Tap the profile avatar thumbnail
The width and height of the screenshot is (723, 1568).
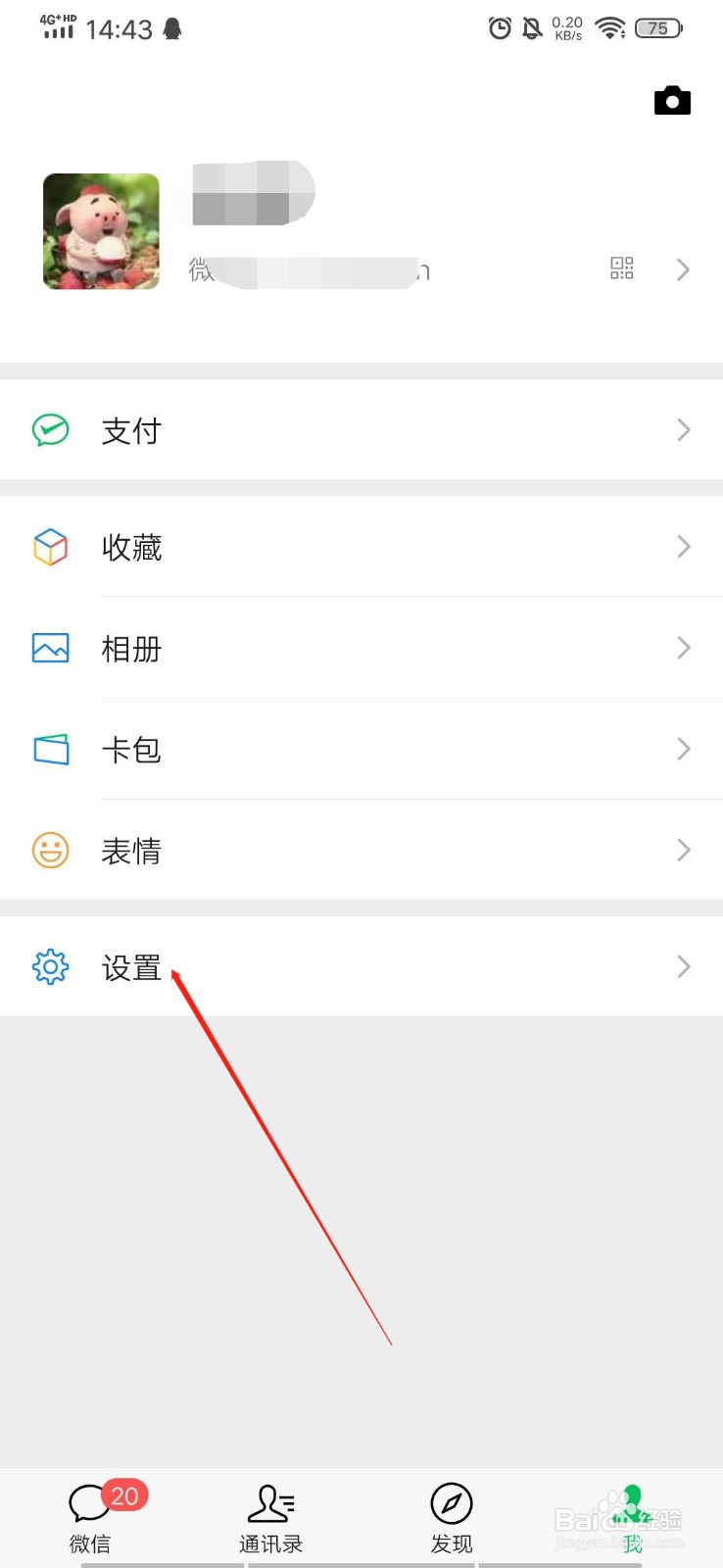pos(101,231)
